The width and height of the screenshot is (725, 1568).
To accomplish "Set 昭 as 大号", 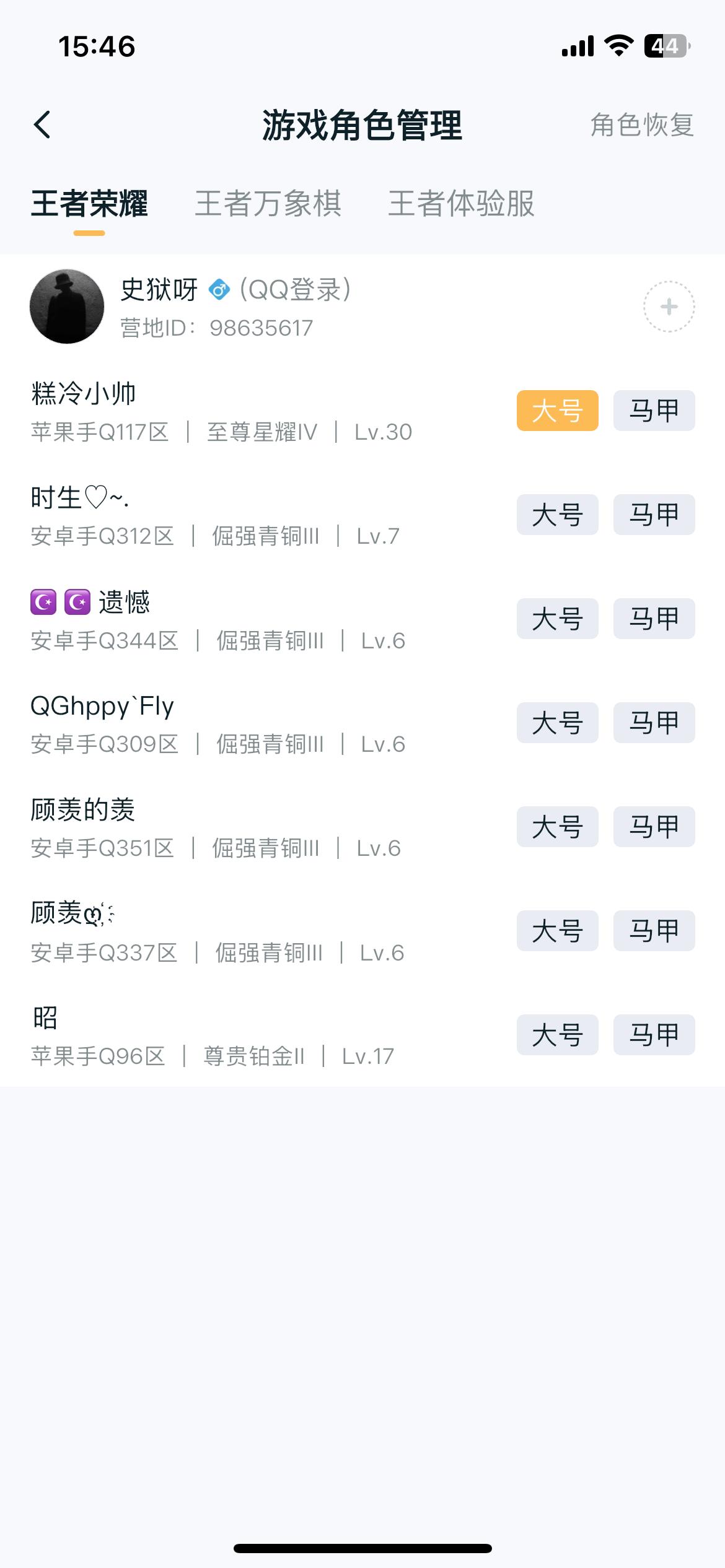I will point(556,1035).
